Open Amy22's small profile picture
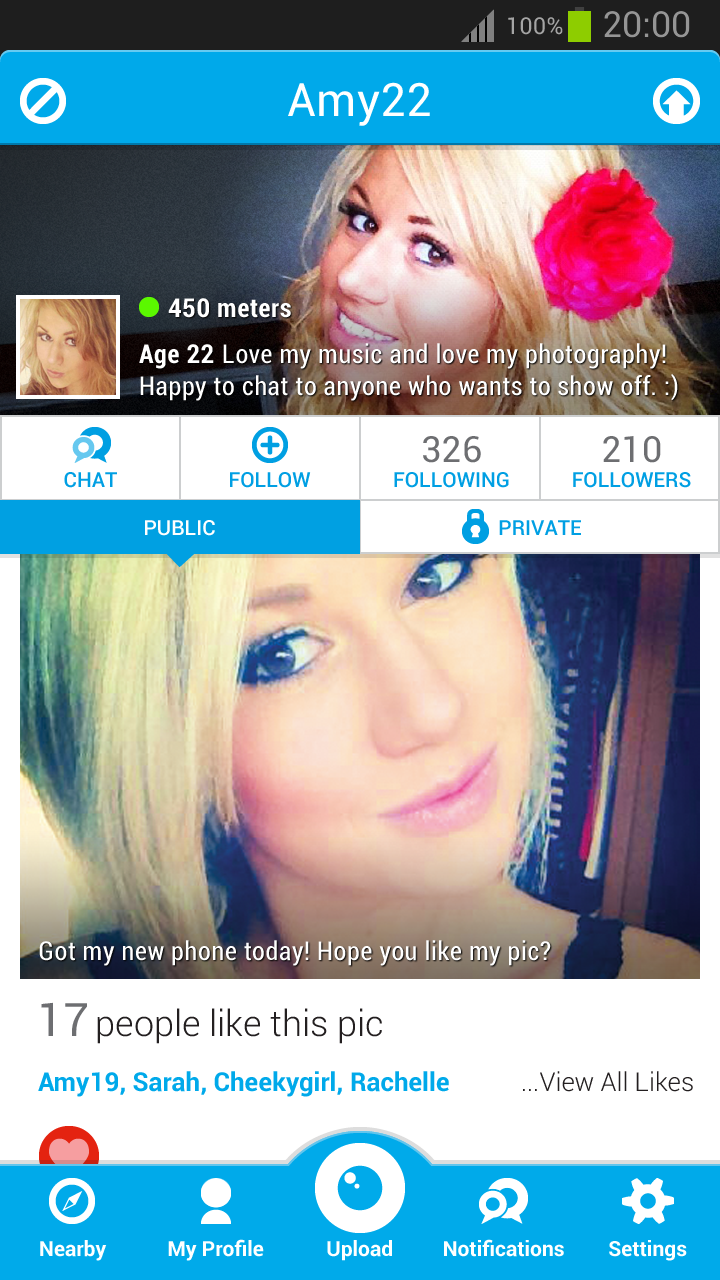720x1280 pixels. click(x=68, y=347)
